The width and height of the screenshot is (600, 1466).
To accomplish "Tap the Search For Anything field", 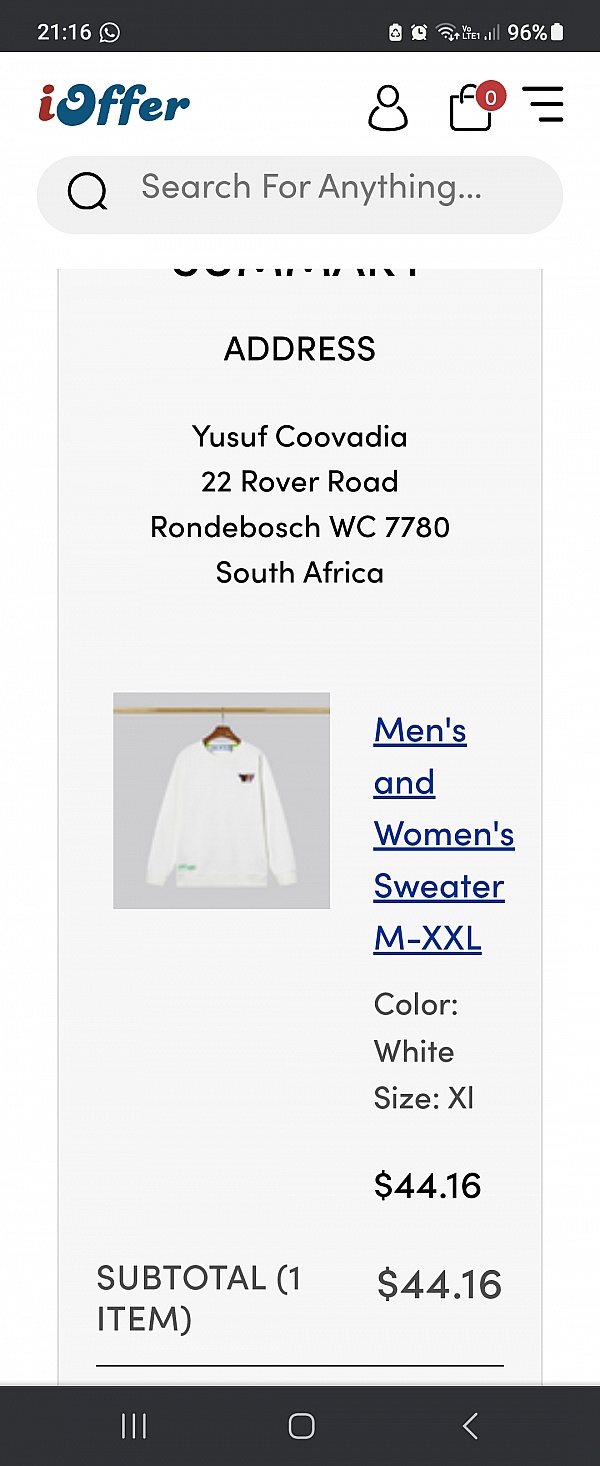I will coord(310,188).
